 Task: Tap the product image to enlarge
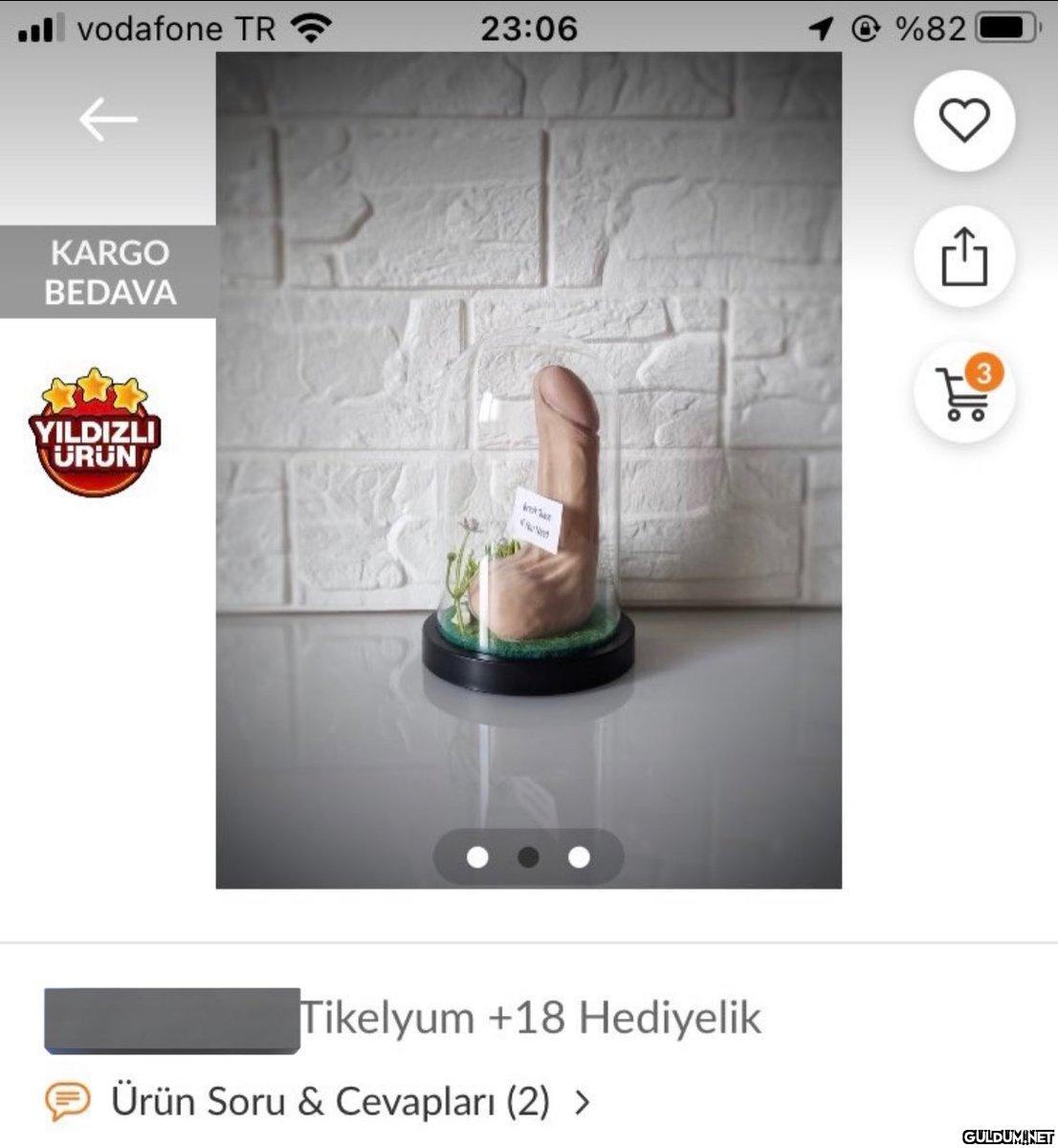(528, 469)
